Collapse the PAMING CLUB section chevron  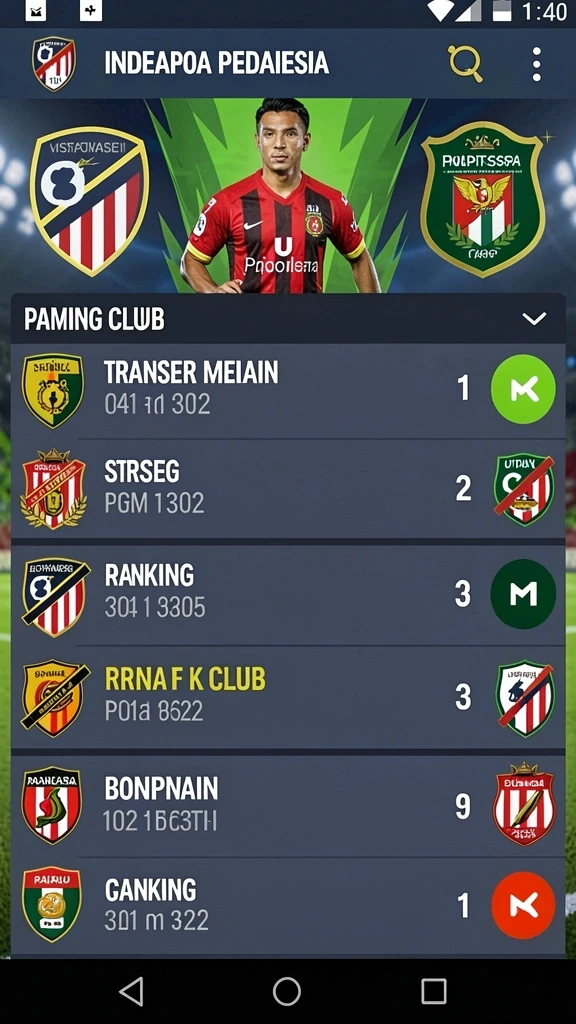point(534,319)
